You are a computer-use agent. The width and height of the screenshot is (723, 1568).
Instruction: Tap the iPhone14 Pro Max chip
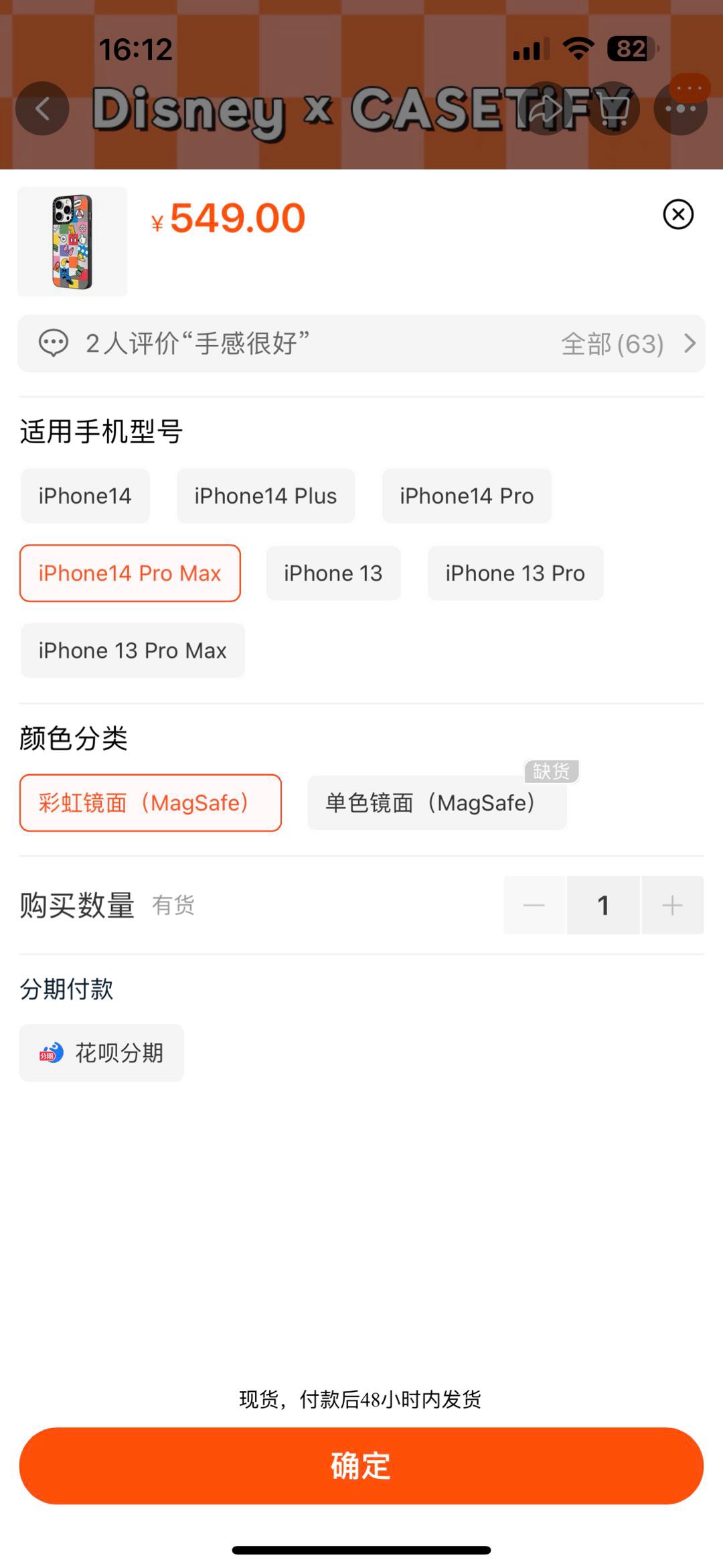click(130, 573)
